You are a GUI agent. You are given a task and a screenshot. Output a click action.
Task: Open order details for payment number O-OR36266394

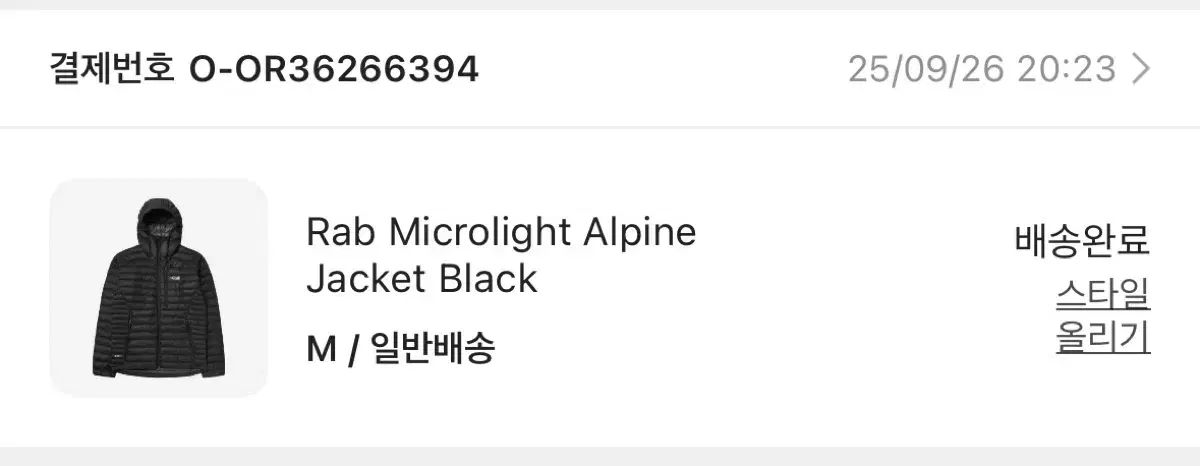[x=1140, y=69]
